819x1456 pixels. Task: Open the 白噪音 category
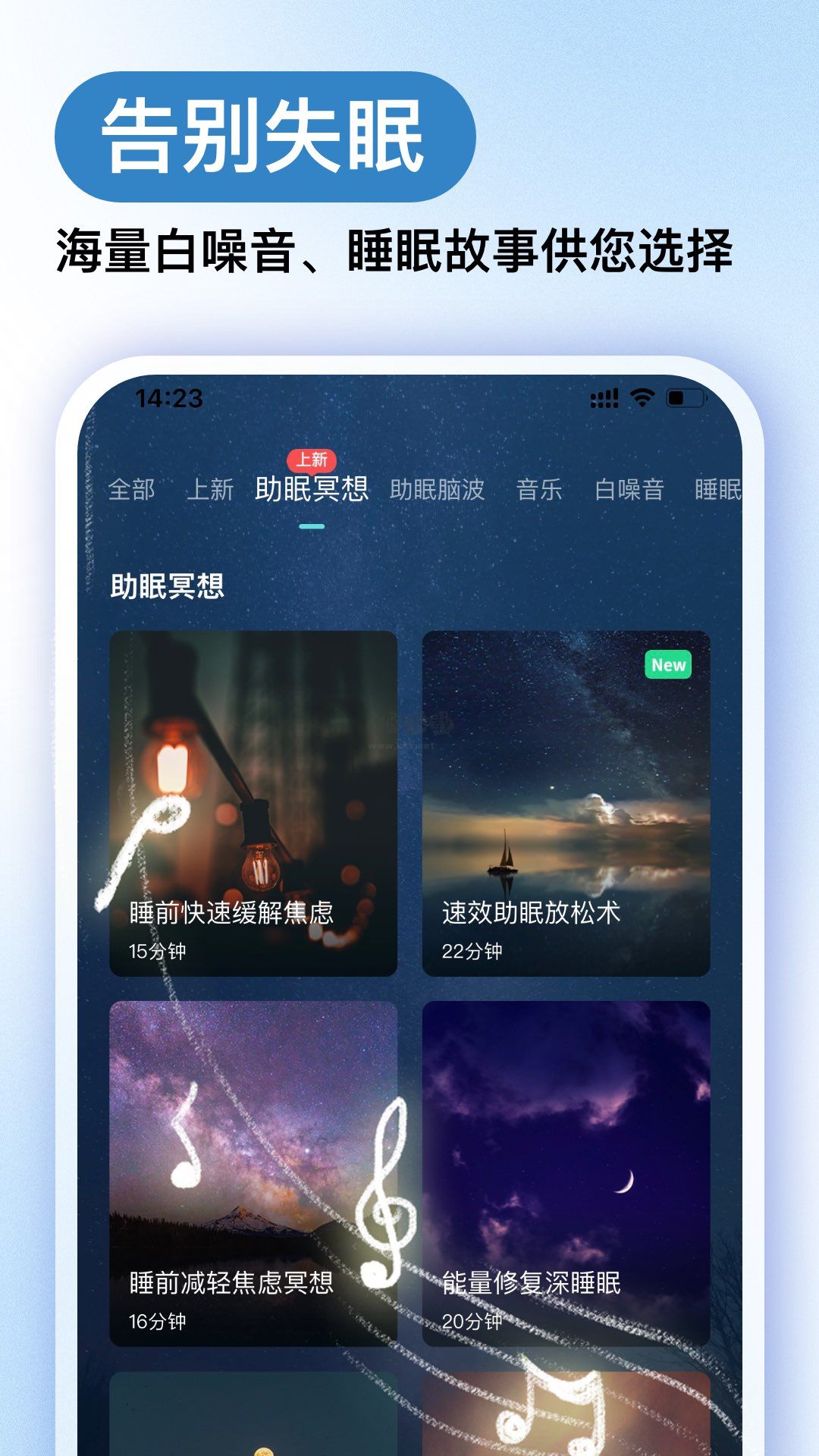tap(630, 491)
